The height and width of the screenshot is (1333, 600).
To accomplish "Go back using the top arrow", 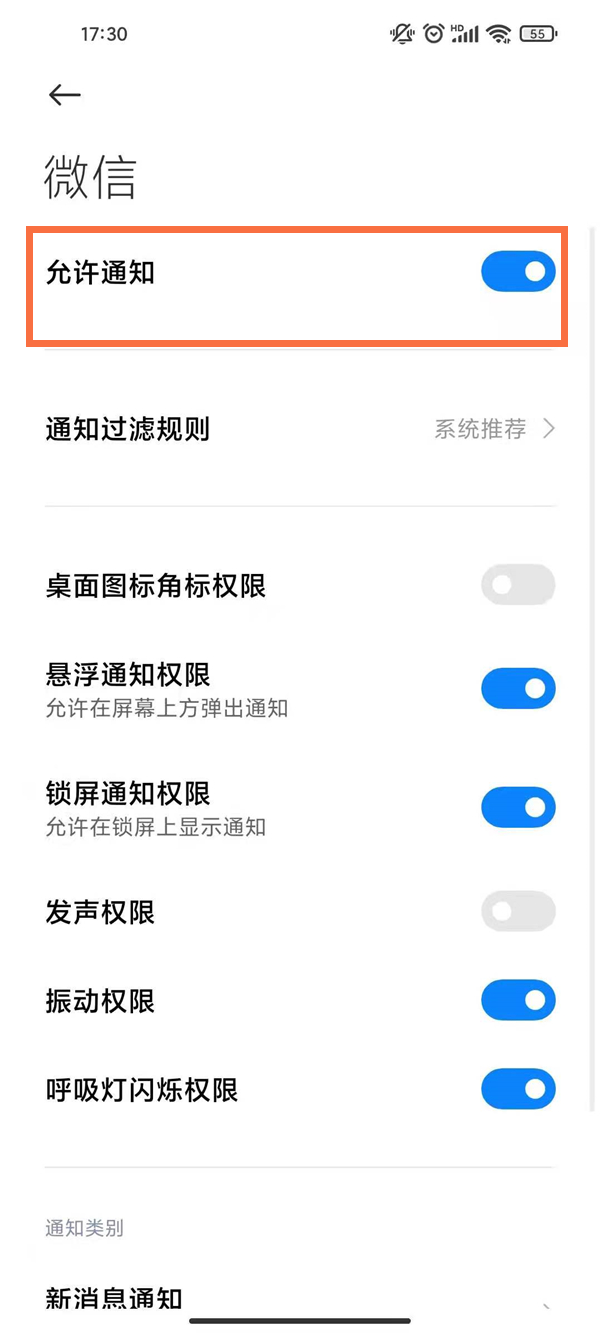I will click(65, 95).
